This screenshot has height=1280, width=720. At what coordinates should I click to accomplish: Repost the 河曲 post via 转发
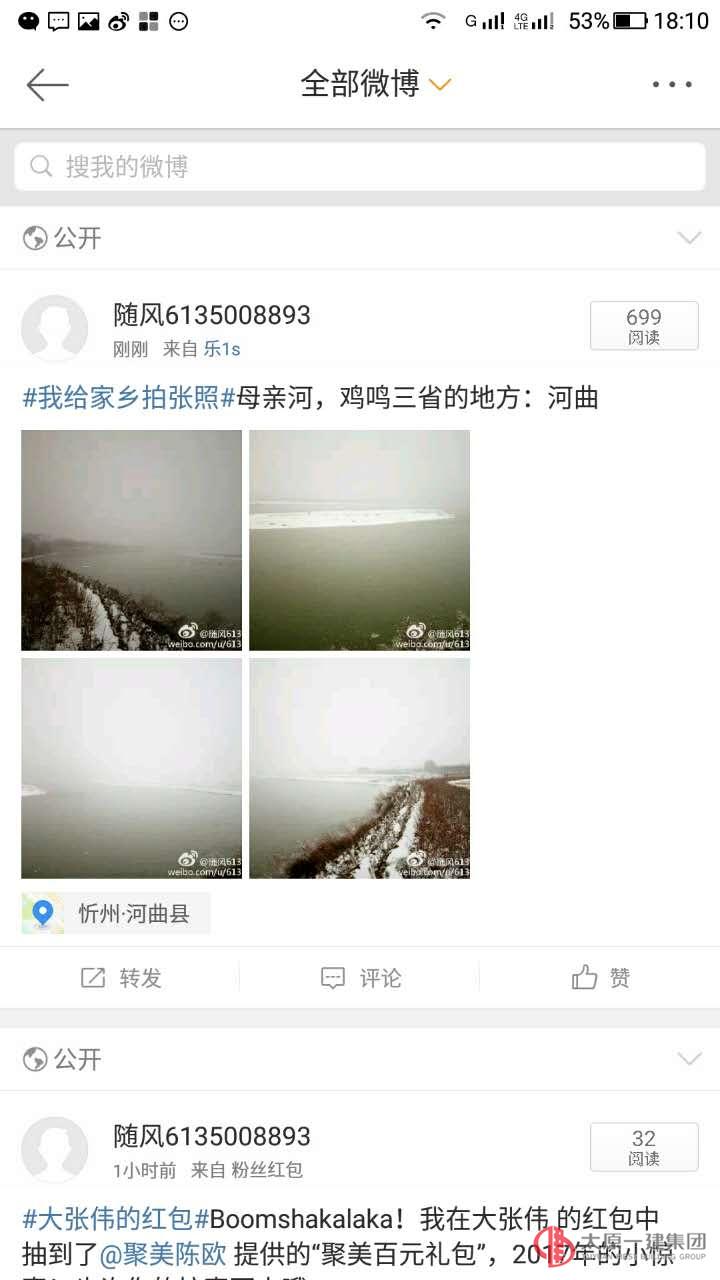pyautogui.click(x=120, y=978)
